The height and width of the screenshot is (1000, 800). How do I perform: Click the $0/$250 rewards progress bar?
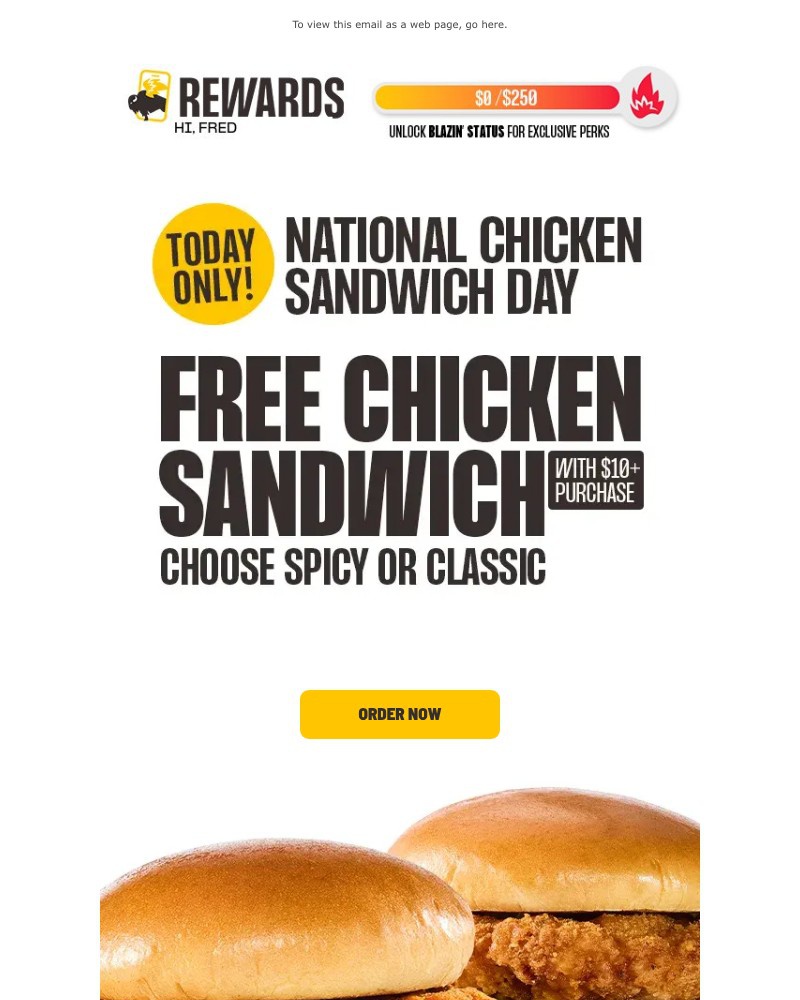497,98
